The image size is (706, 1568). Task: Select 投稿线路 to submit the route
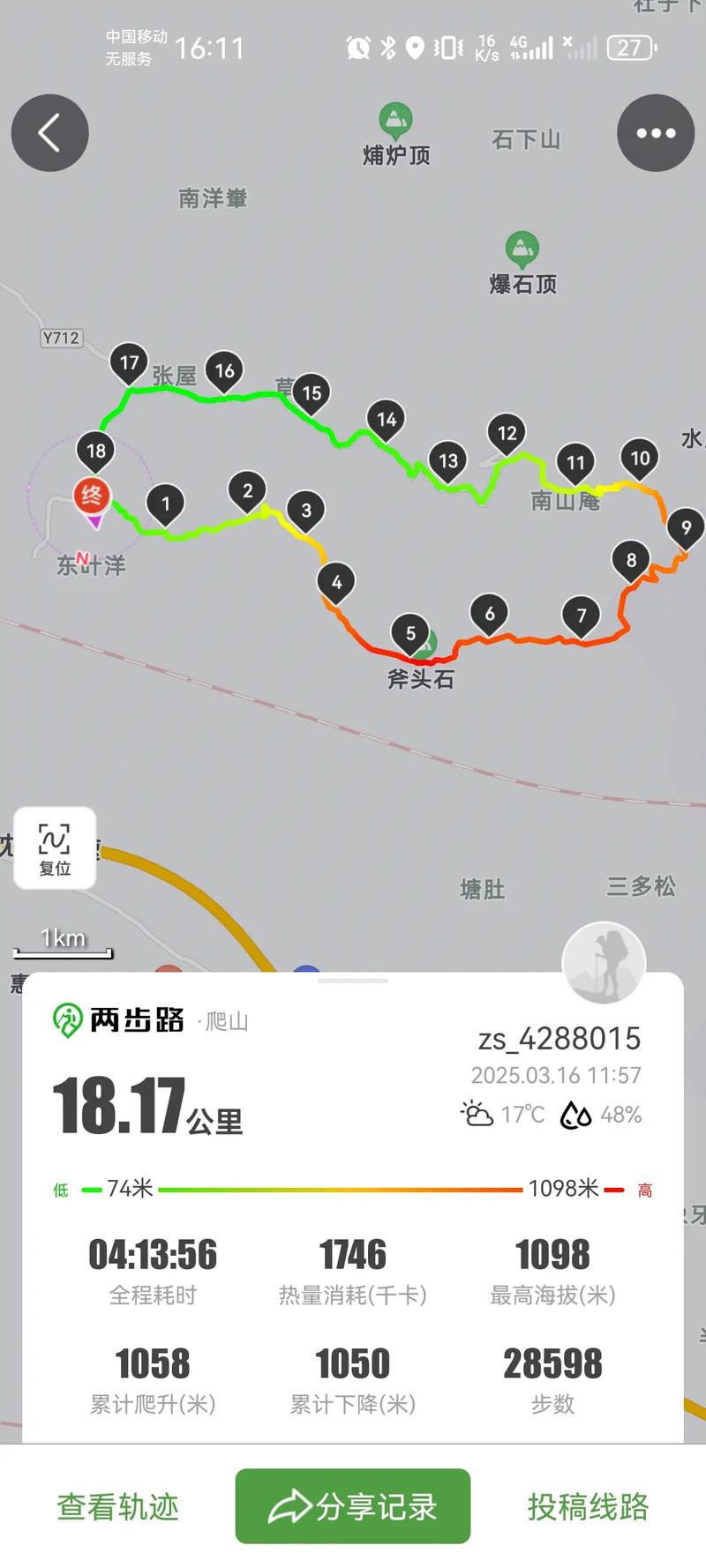588,1506
